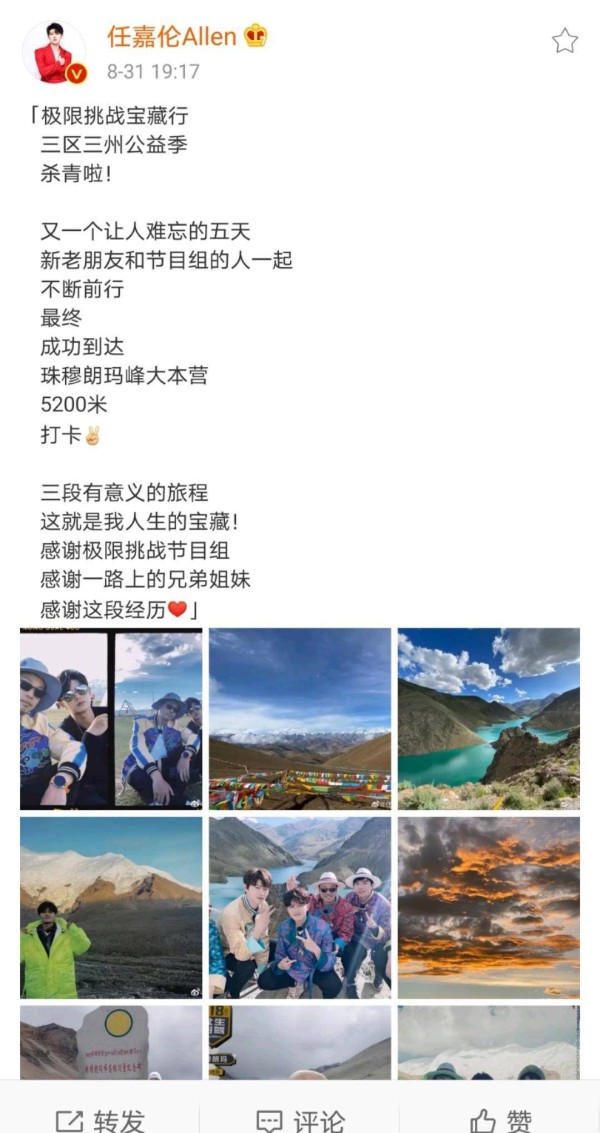Viewport: 600px width, 1133px height.
Task: Open the turquoise lake landscape photo
Action: tap(489, 718)
